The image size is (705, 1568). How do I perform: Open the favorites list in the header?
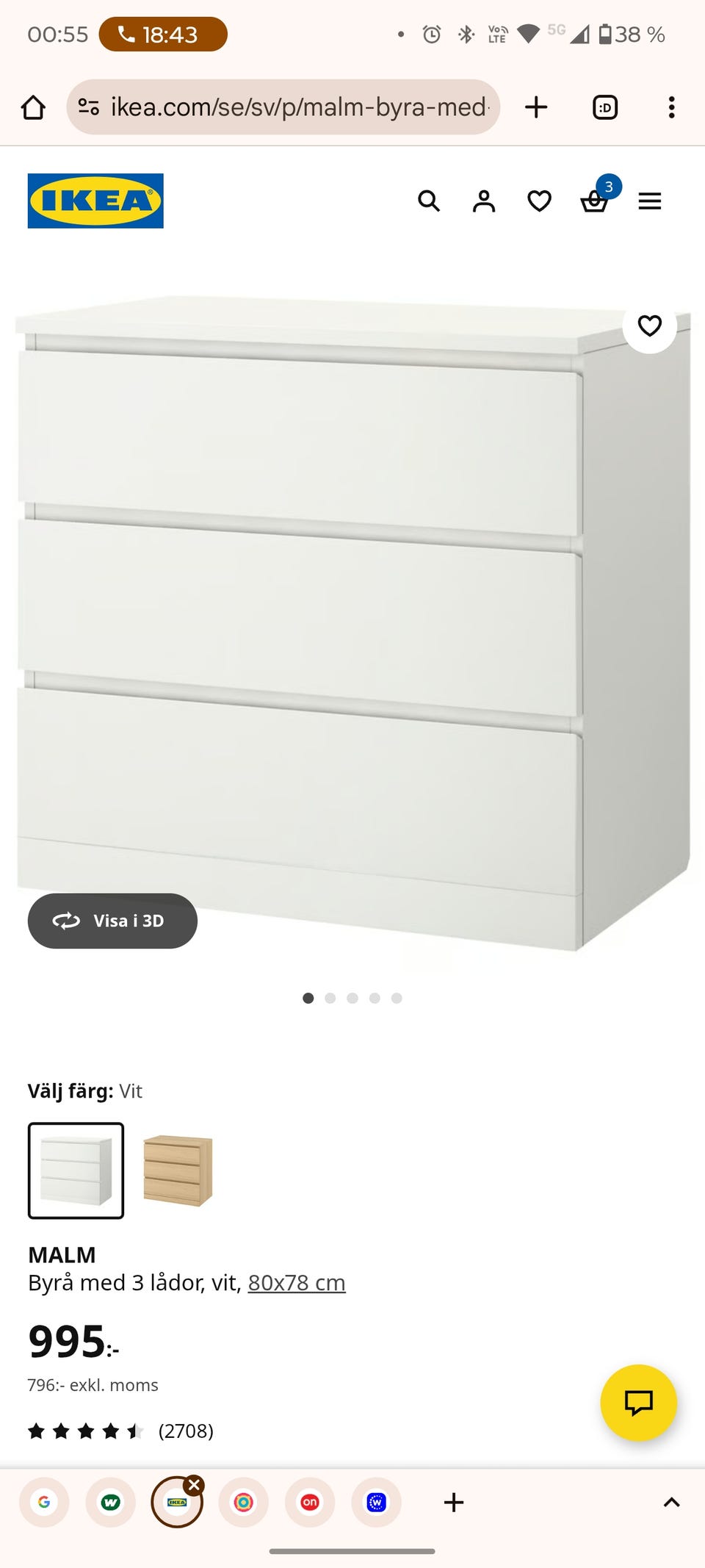(x=539, y=201)
